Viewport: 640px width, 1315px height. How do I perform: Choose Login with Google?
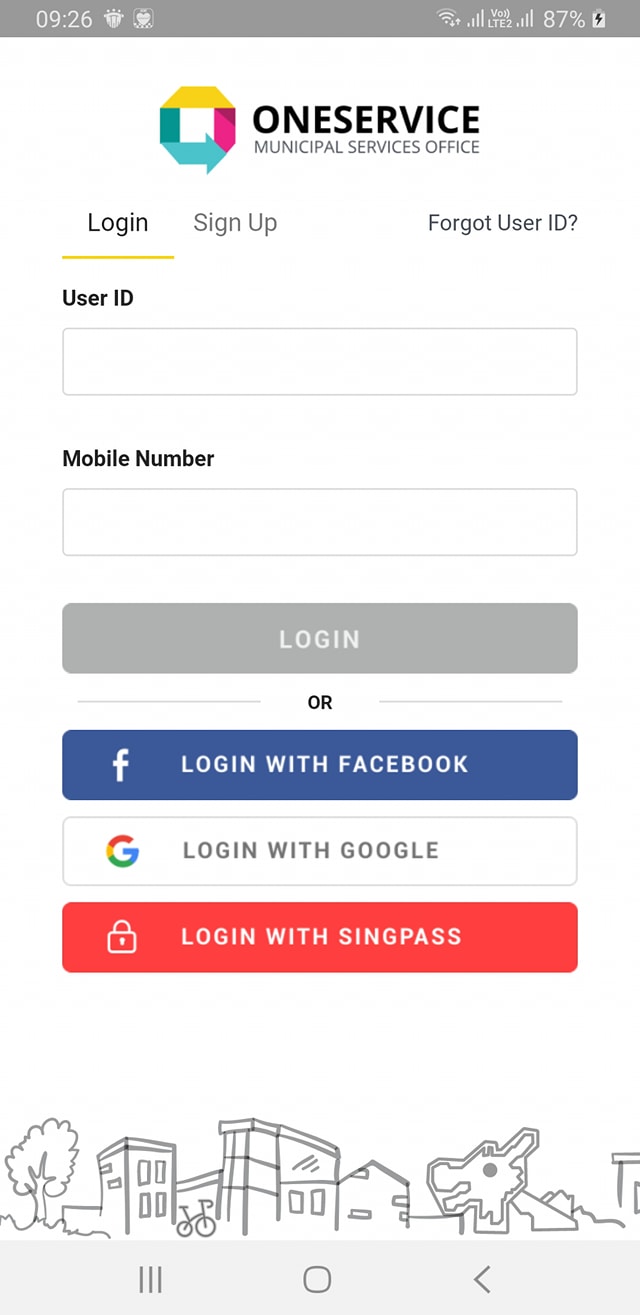(x=320, y=851)
